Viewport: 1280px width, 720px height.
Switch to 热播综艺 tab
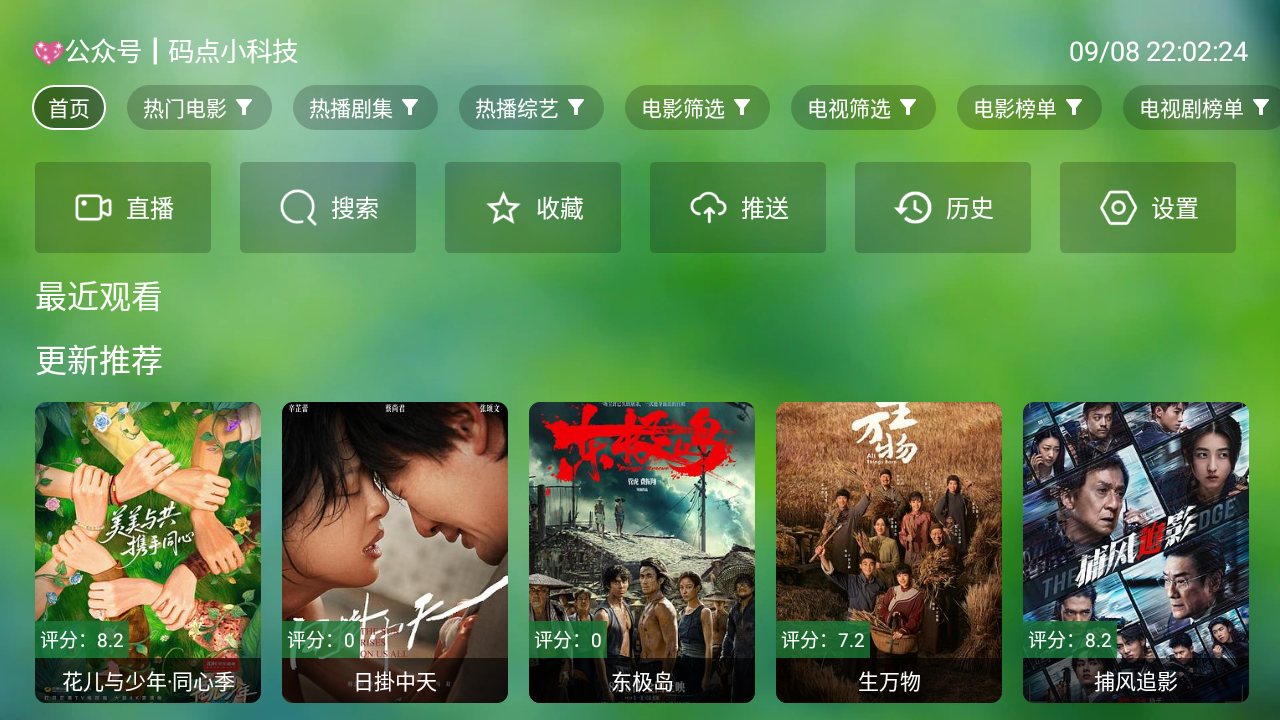click(x=530, y=108)
